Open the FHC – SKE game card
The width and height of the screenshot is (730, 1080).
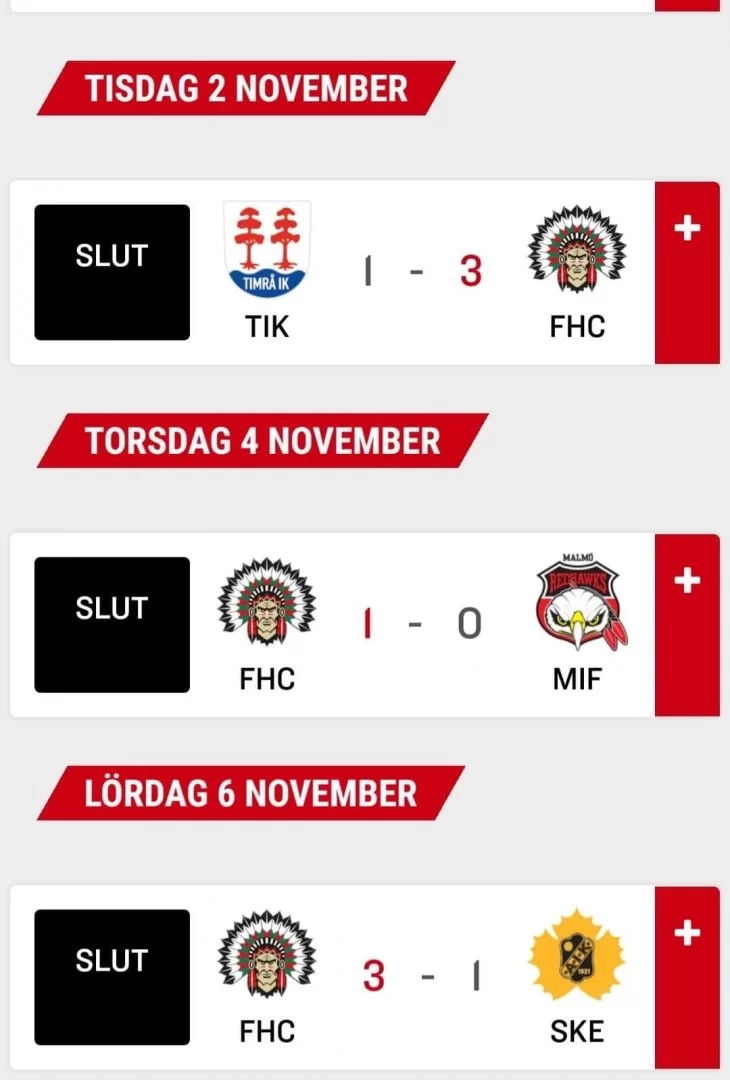[x=418, y=977]
